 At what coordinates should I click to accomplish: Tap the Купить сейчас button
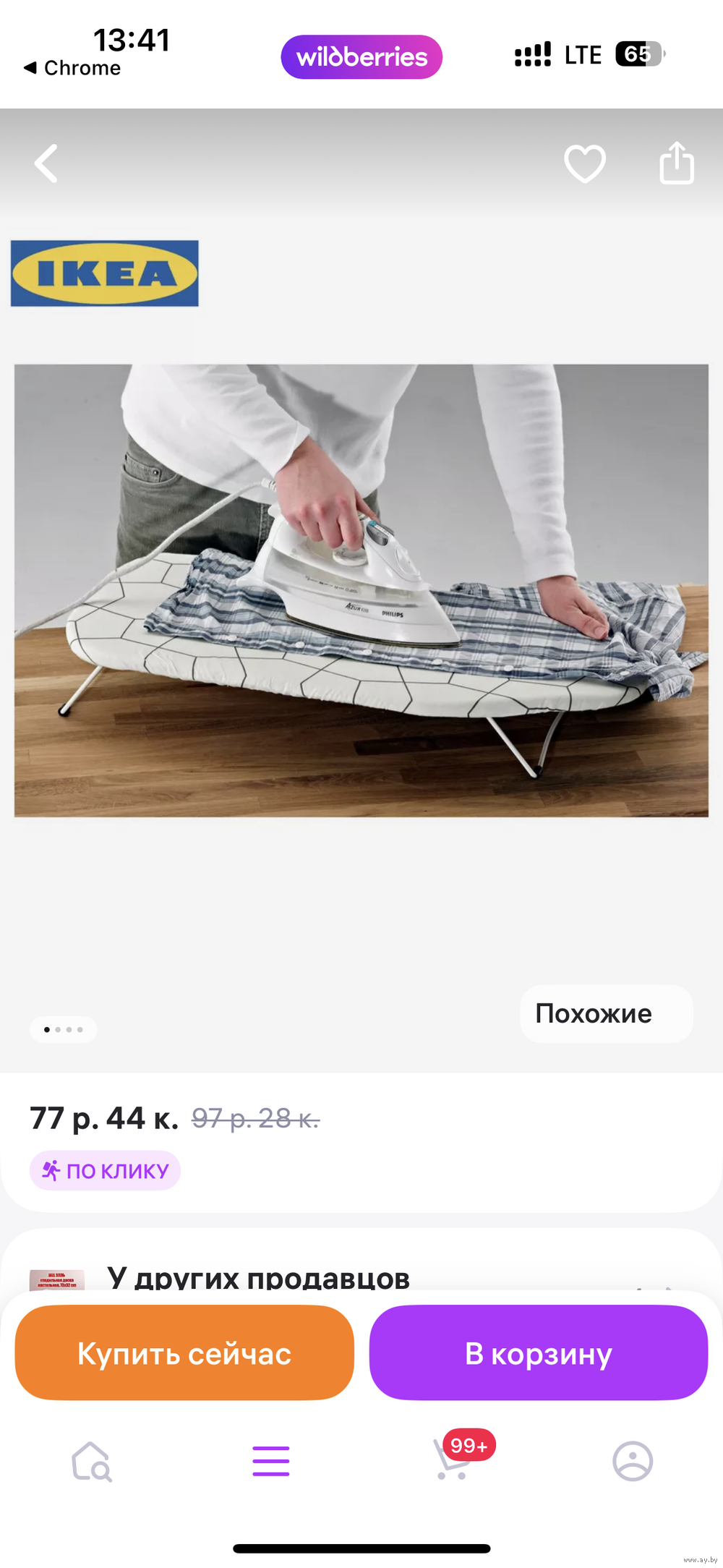coord(184,1352)
